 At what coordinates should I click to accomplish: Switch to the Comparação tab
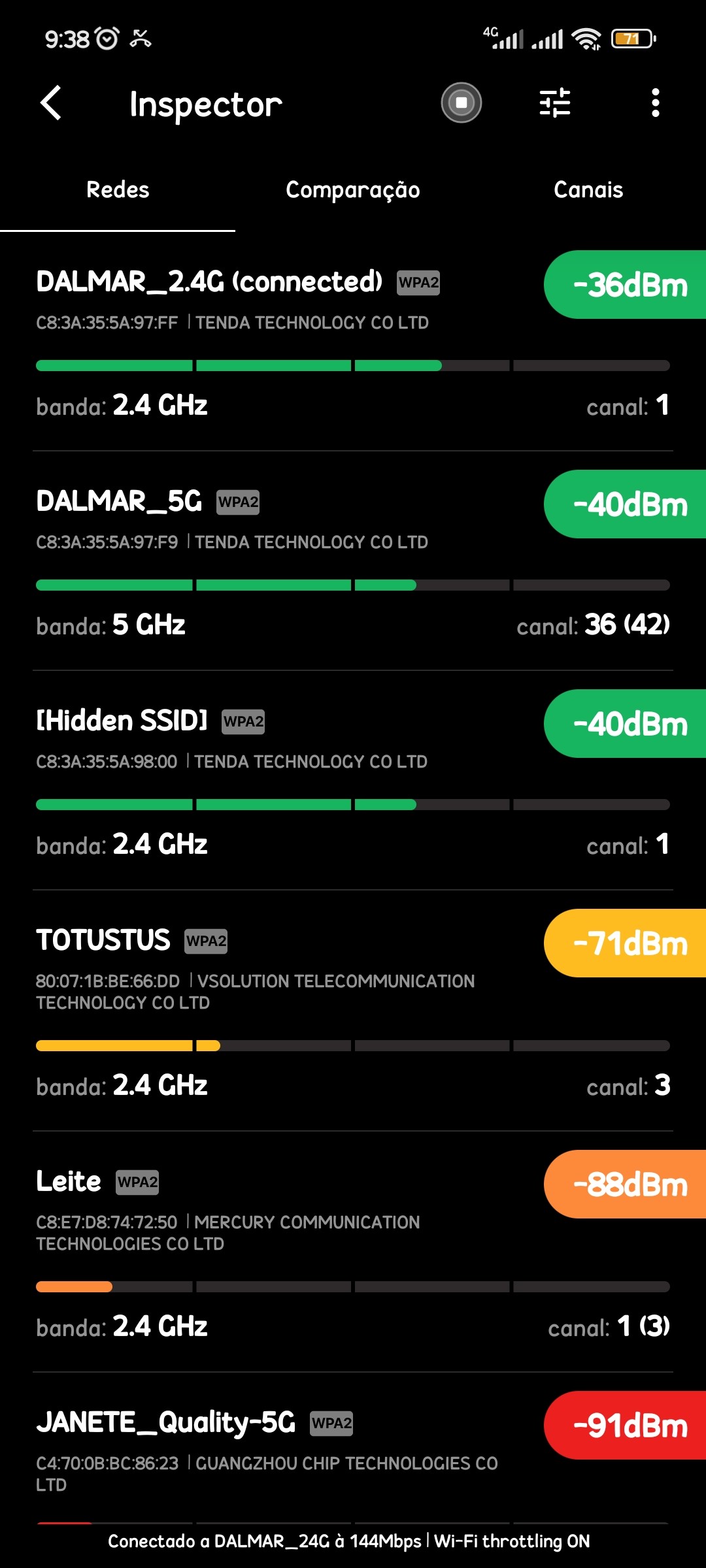(353, 190)
